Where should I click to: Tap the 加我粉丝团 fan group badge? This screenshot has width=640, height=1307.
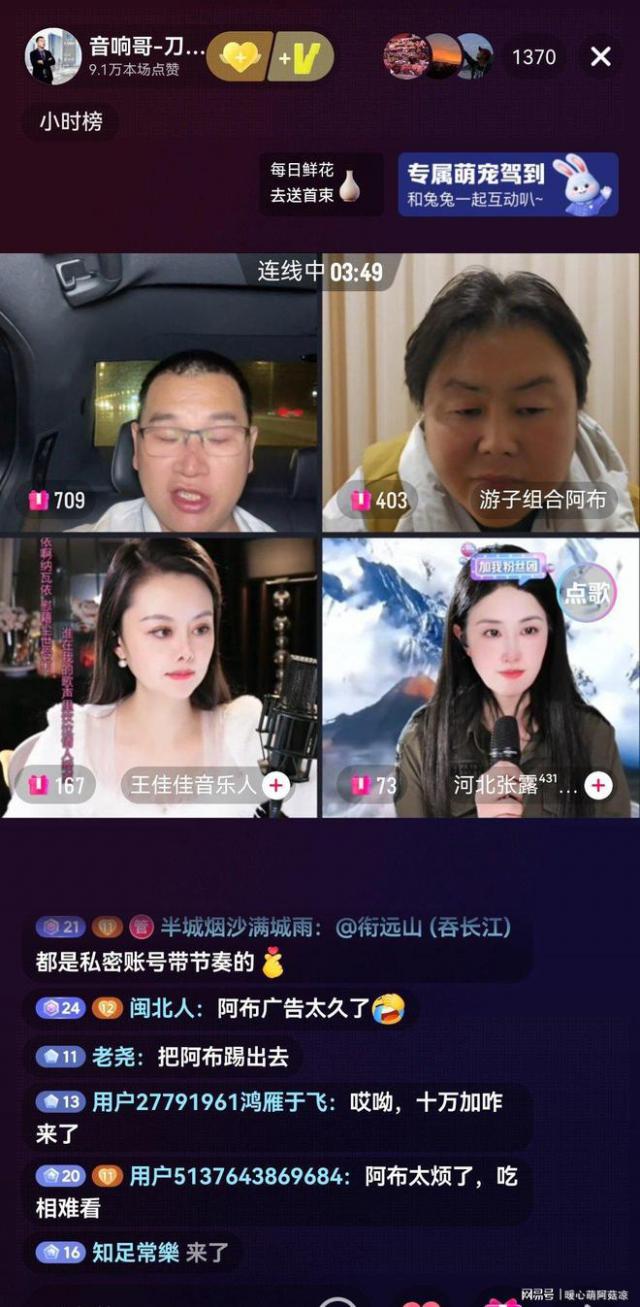pos(509,565)
